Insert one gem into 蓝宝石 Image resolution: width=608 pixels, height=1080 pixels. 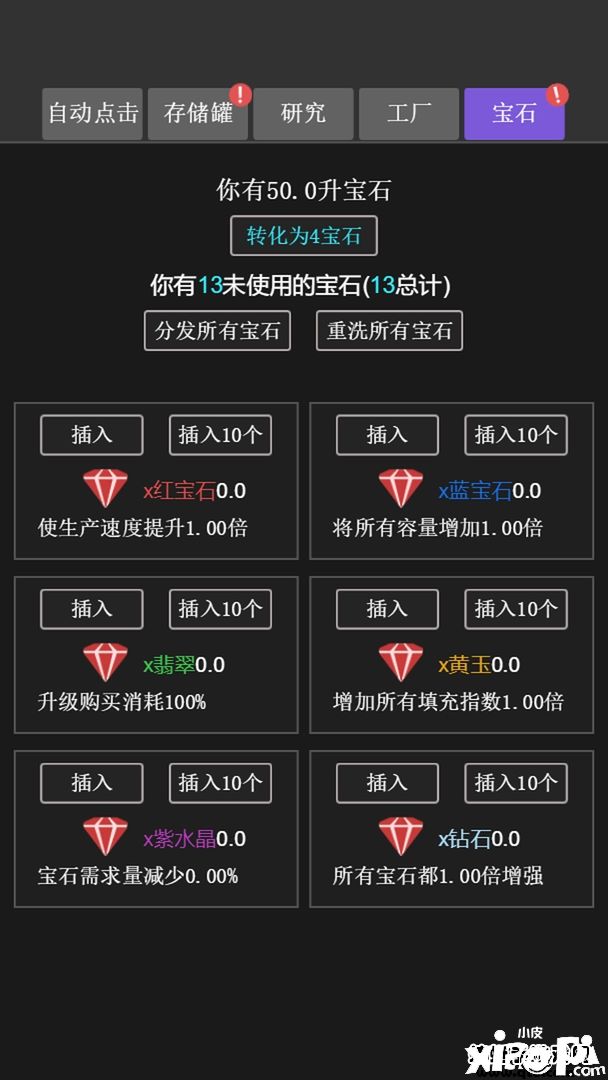pos(387,435)
